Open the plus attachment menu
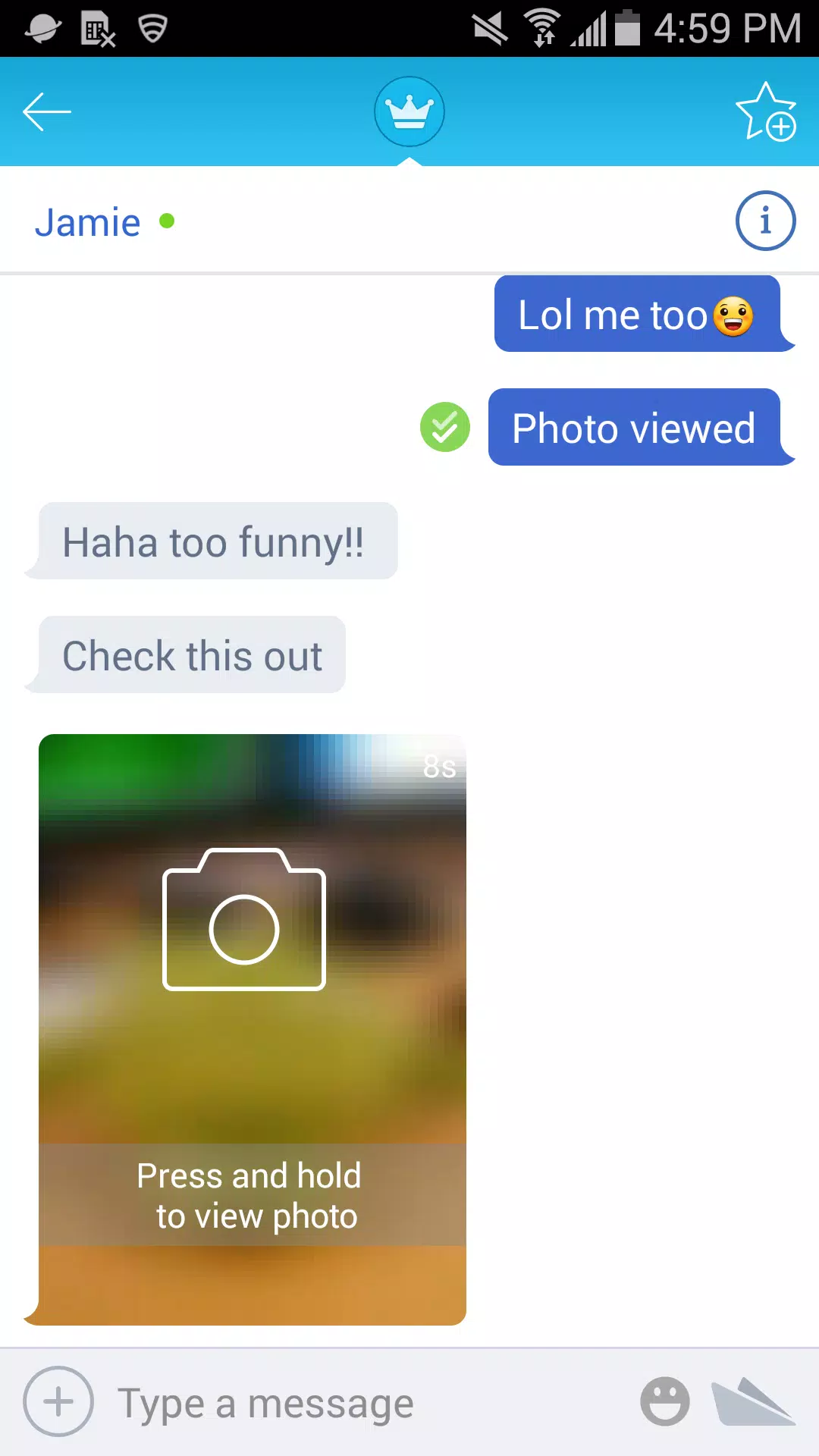 [58, 1401]
